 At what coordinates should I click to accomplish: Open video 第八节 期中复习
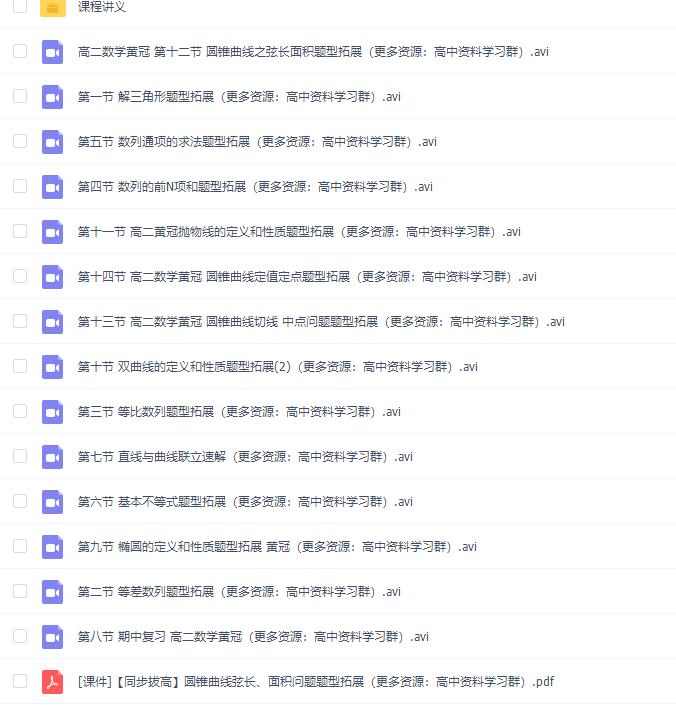pyautogui.click(x=253, y=637)
